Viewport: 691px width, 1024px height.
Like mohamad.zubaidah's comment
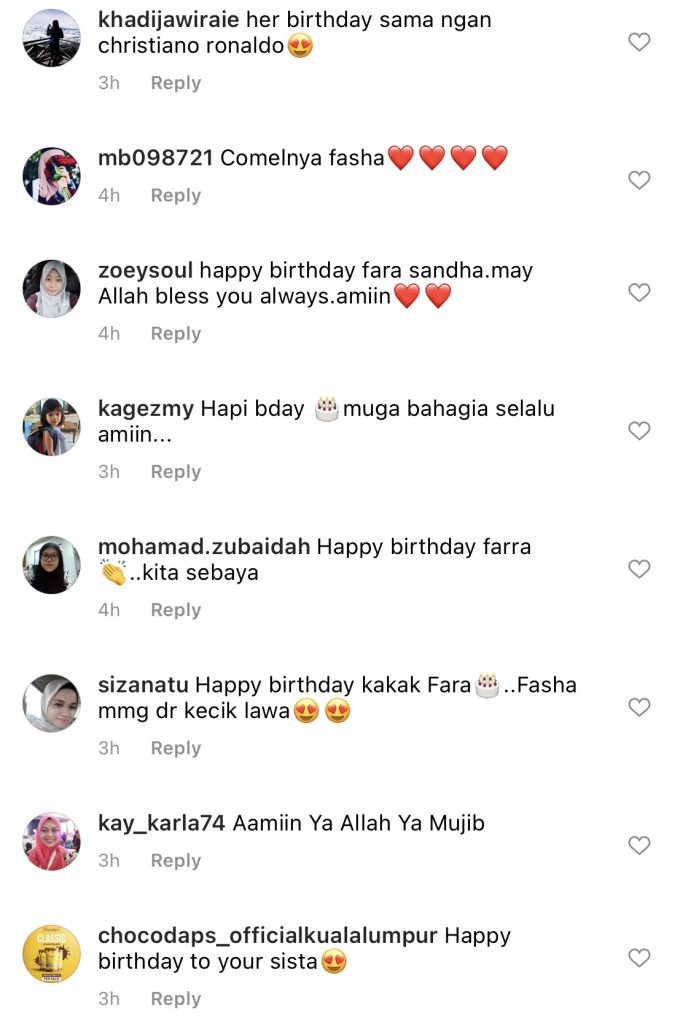pyautogui.click(x=638, y=569)
